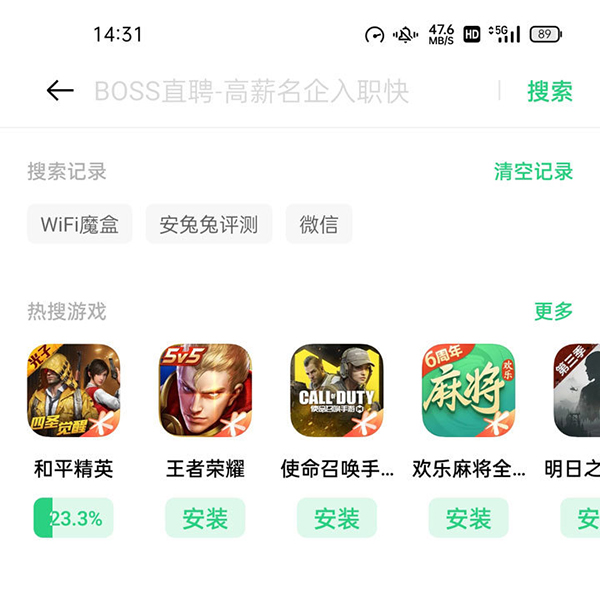The height and width of the screenshot is (598, 600).
Task: Install 使命召唤手游
Action: tap(336, 518)
